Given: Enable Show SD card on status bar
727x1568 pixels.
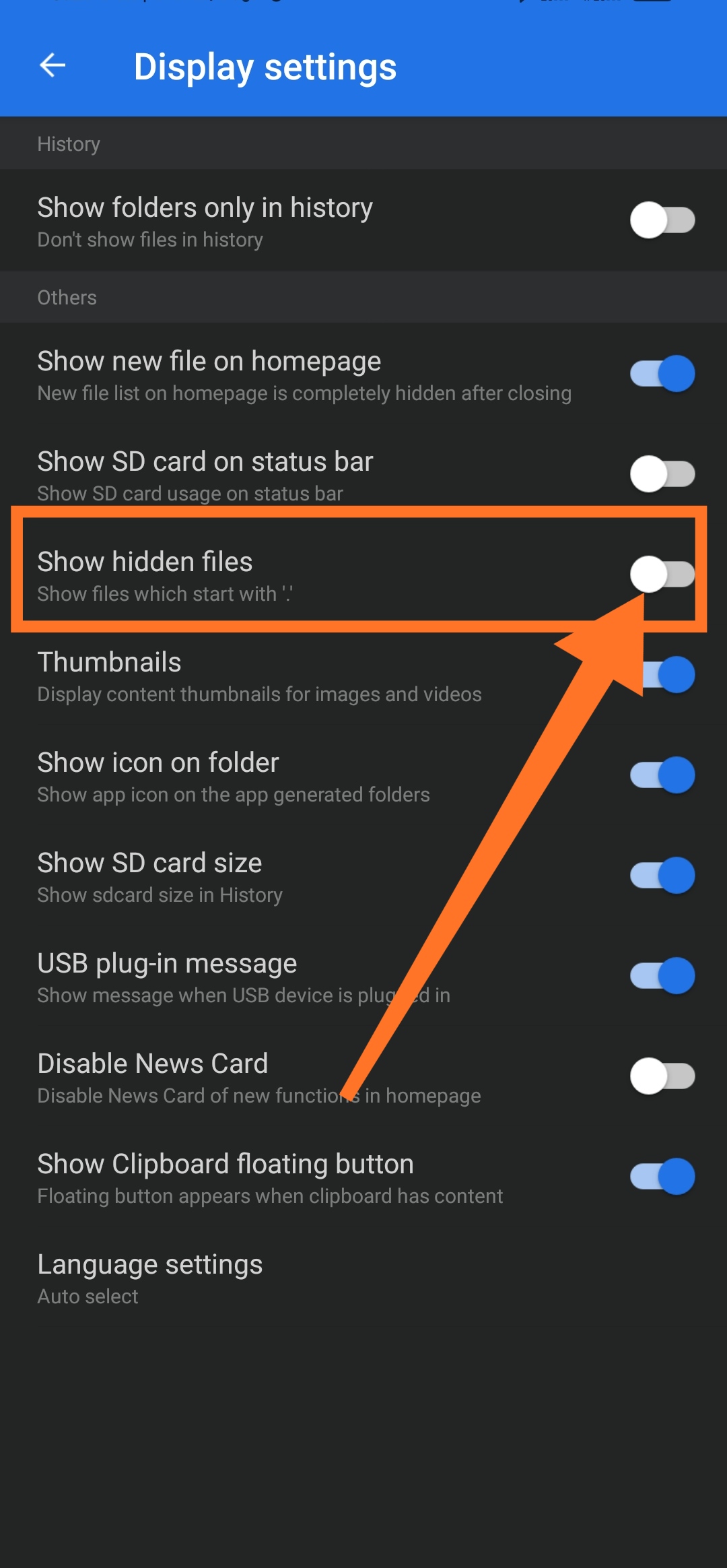Looking at the screenshot, I should [x=662, y=474].
